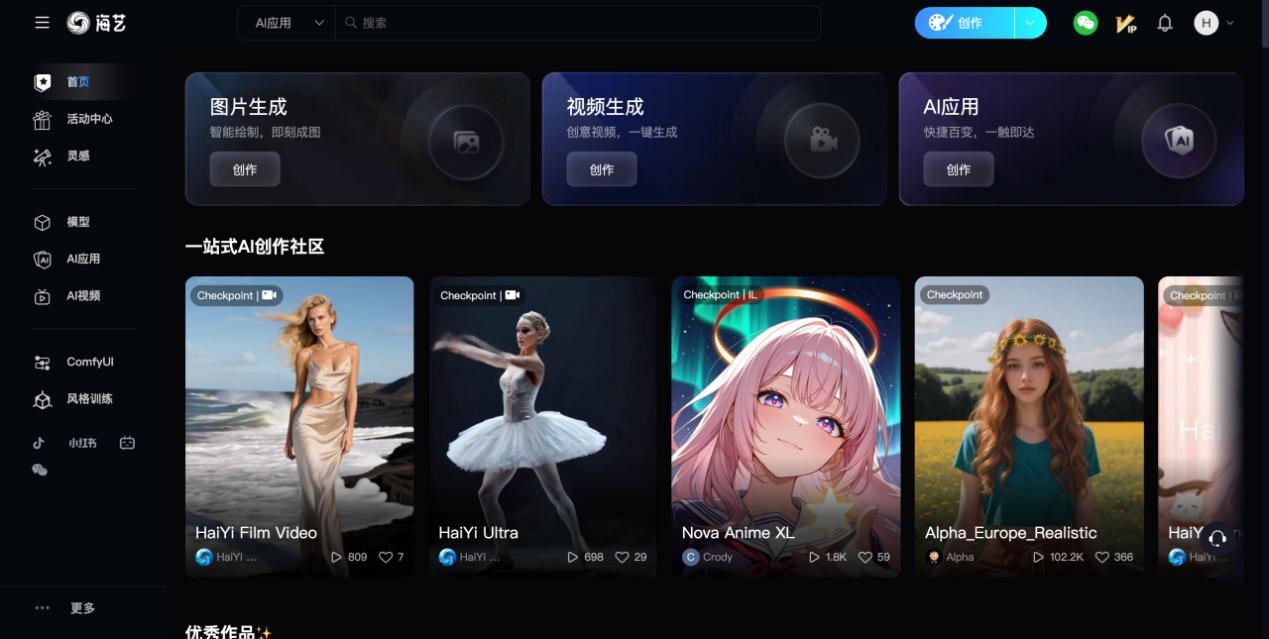Open 灵感 in the sidebar

click(x=78, y=156)
